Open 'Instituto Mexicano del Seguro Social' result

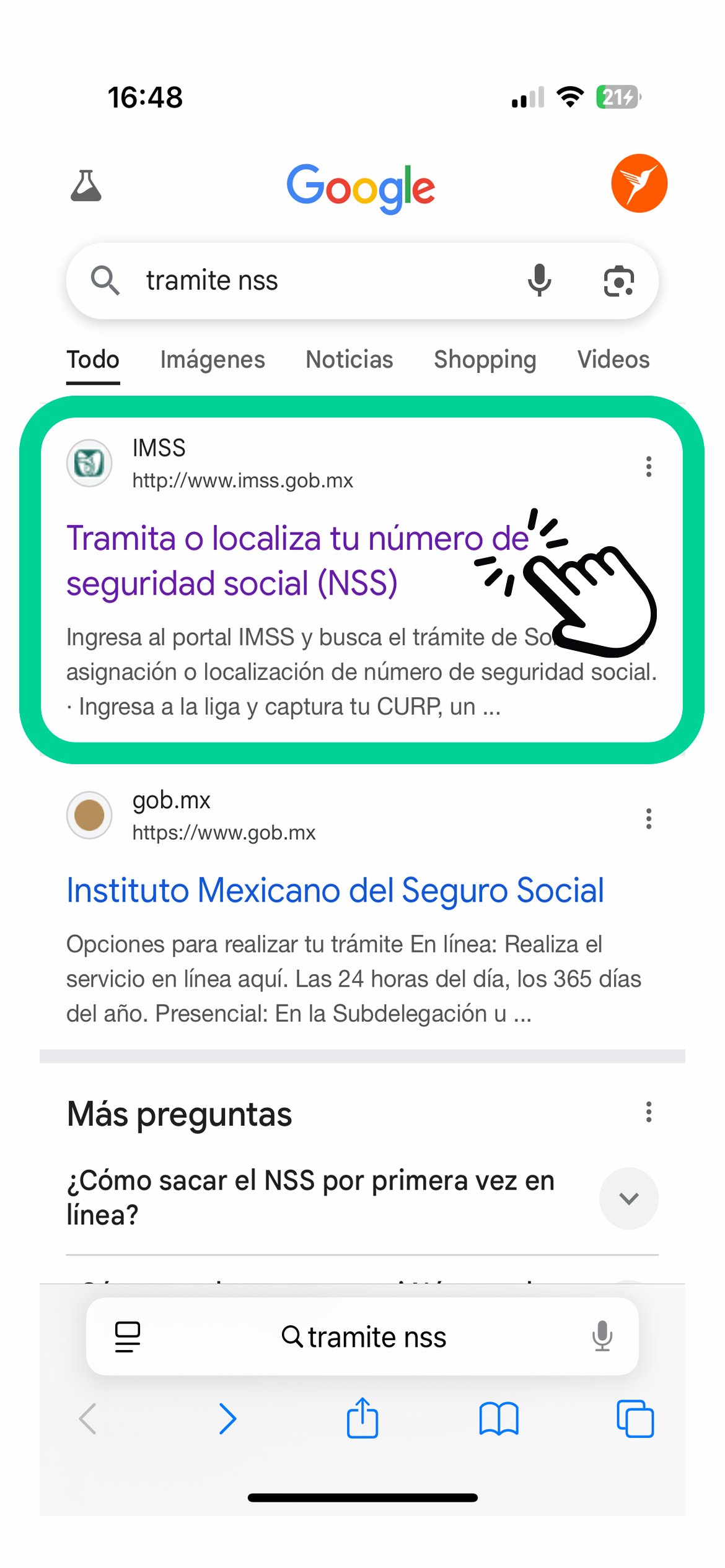point(335,891)
